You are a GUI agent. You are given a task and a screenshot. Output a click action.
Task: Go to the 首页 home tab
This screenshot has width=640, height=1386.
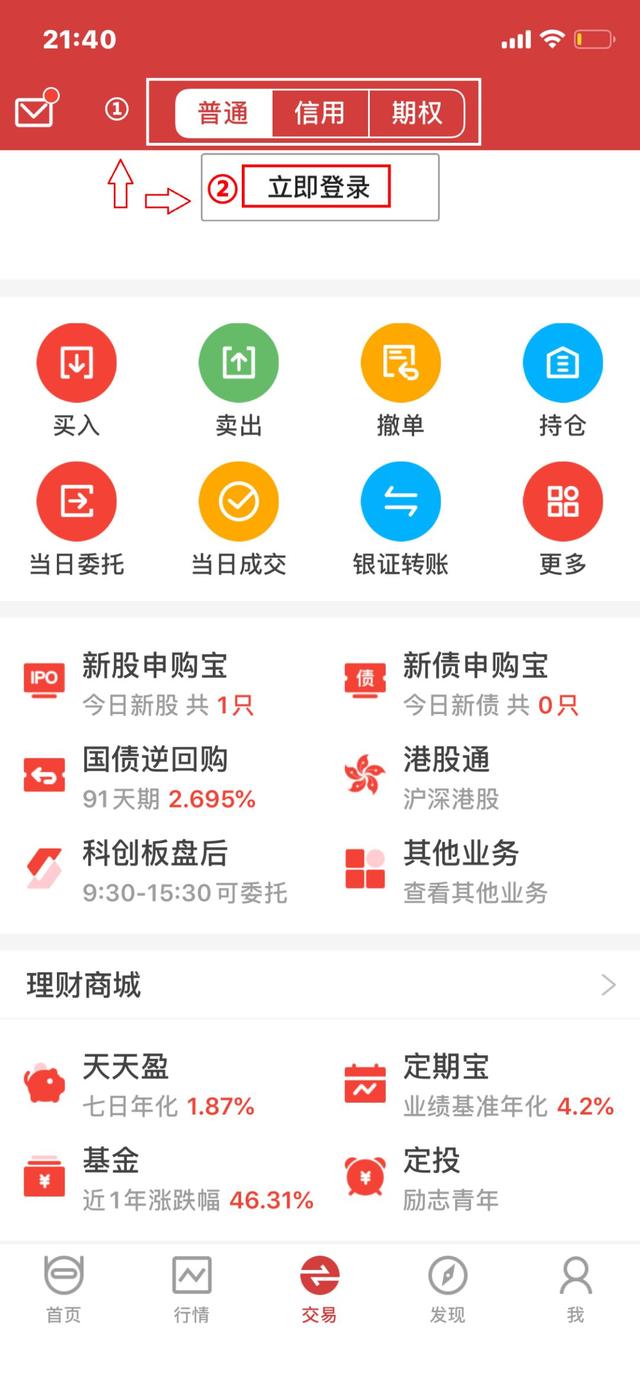64,1290
